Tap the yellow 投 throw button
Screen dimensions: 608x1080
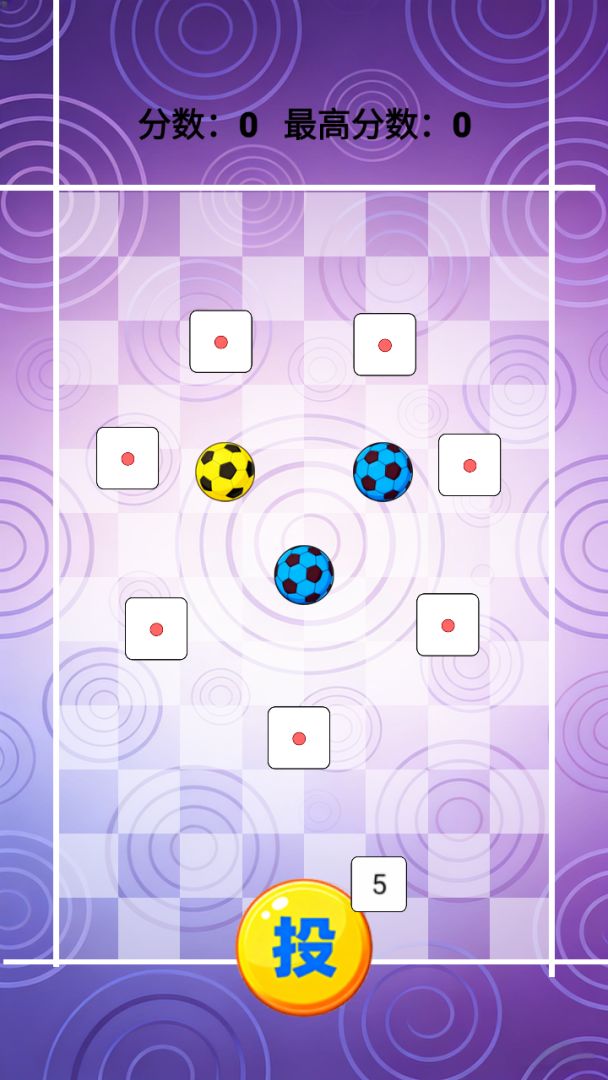pyautogui.click(x=304, y=947)
